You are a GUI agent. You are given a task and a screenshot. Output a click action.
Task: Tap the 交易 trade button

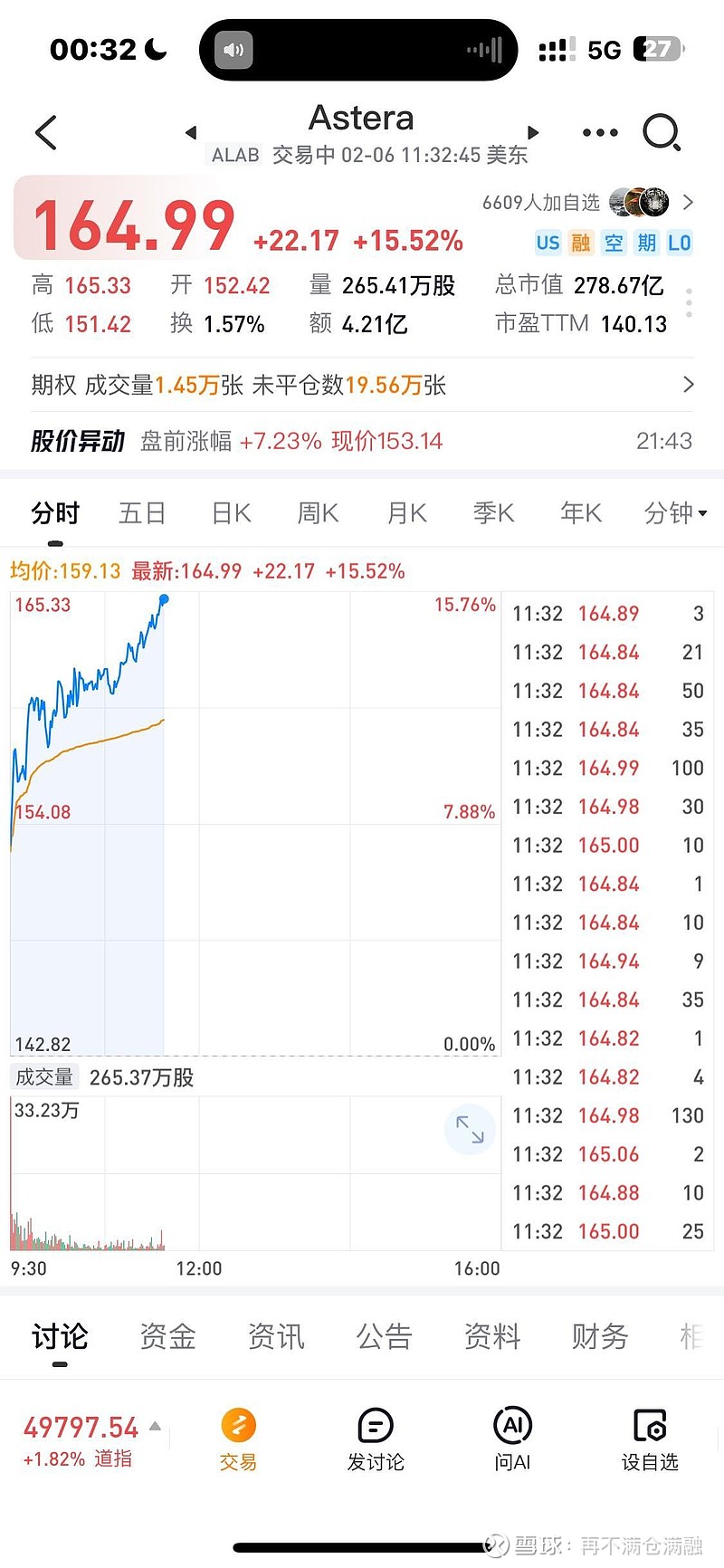[x=239, y=1439]
